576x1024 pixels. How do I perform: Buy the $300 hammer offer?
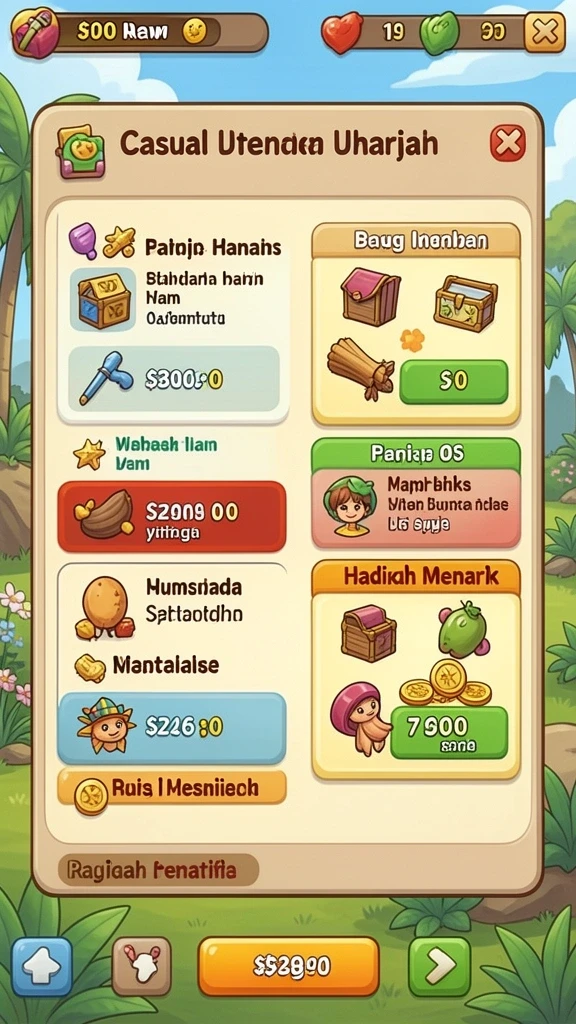coord(174,379)
